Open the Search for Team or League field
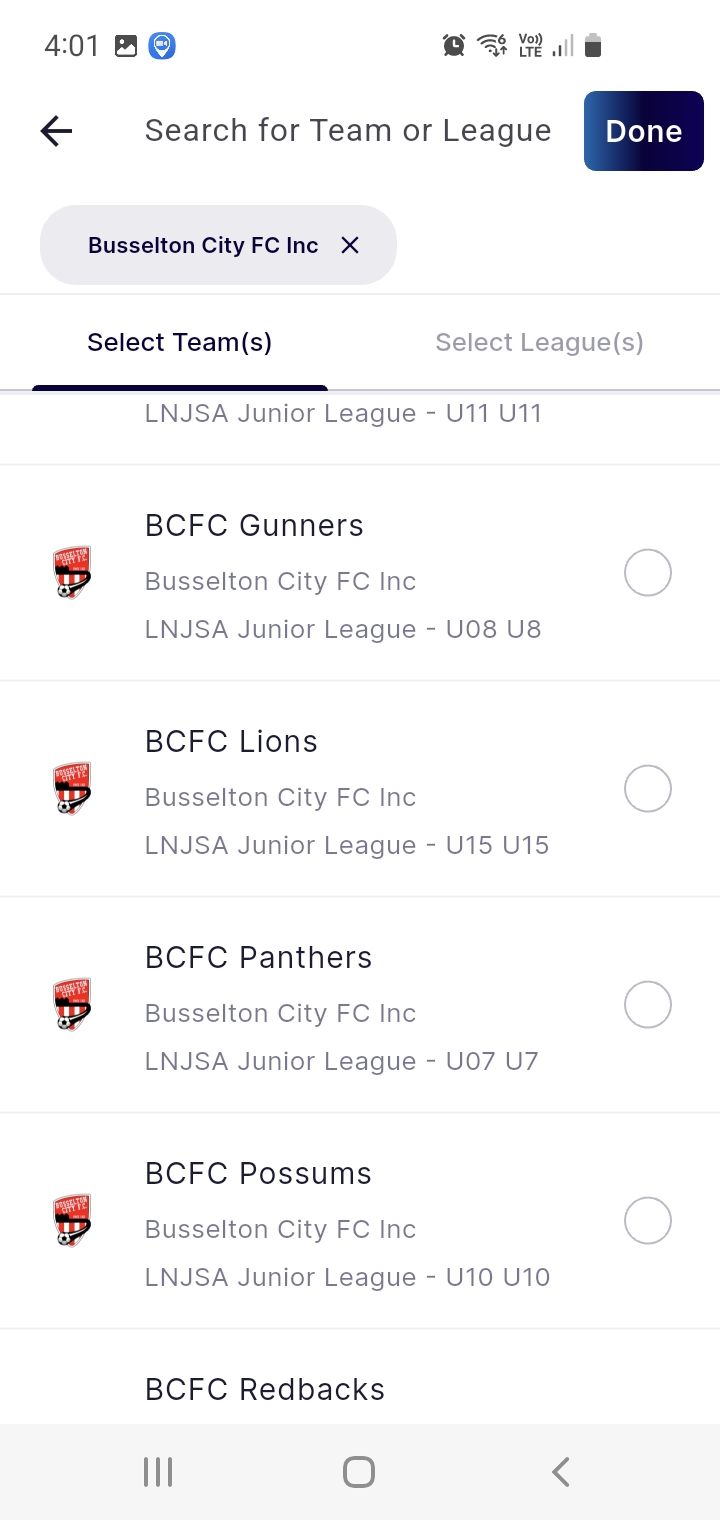Image resolution: width=720 pixels, height=1520 pixels. tap(348, 131)
